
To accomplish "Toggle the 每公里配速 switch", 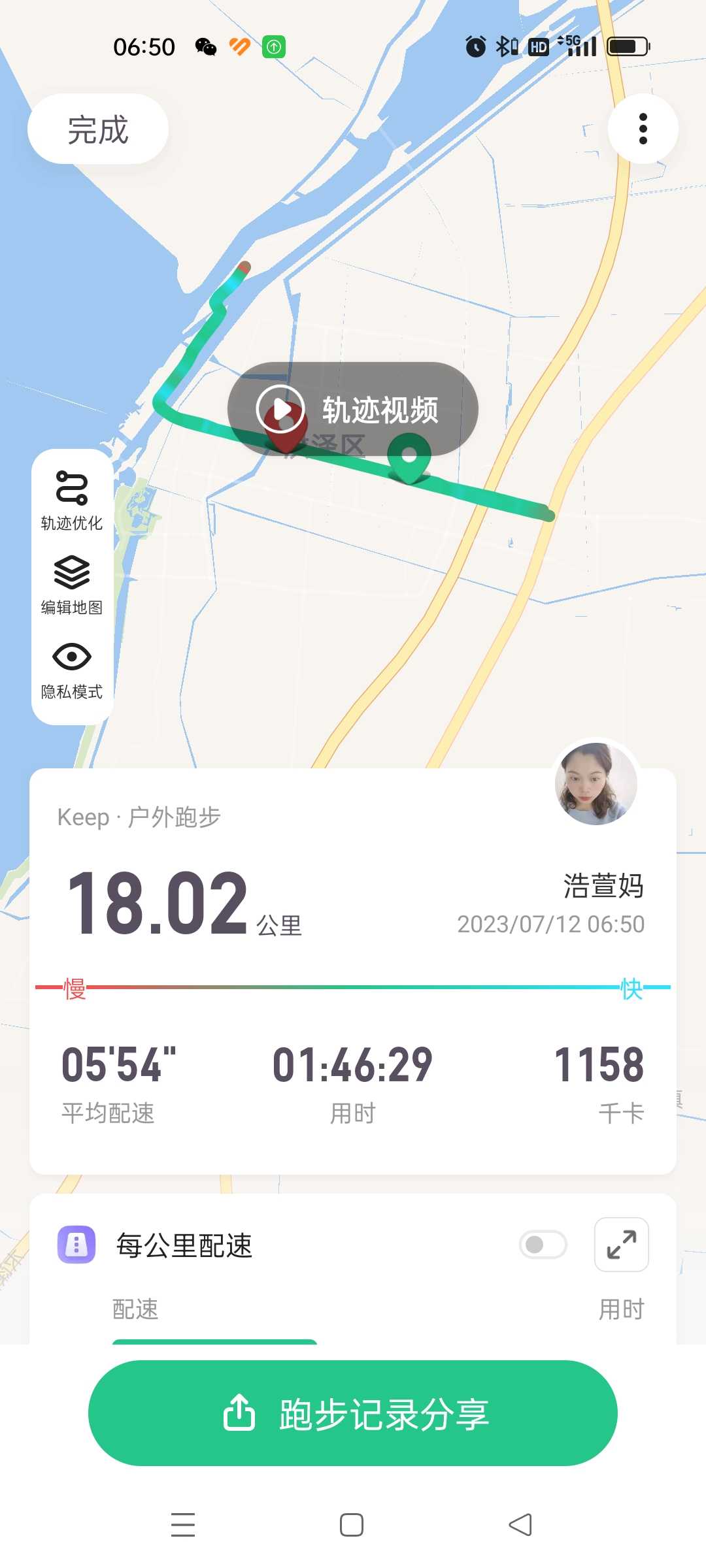I will [x=543, y=1245].
